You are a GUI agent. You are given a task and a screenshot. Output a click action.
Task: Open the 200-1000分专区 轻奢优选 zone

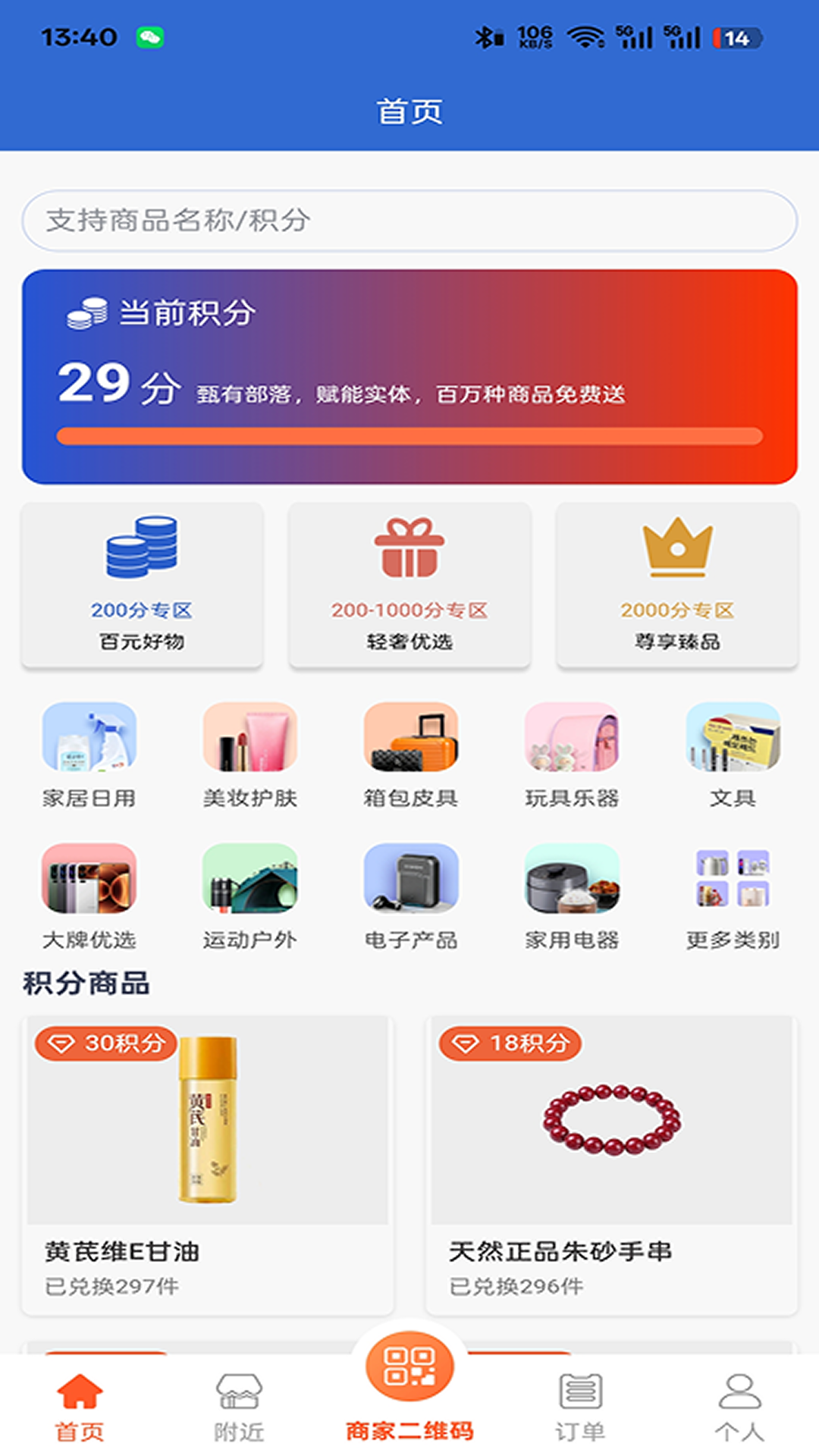click(409, 585)
